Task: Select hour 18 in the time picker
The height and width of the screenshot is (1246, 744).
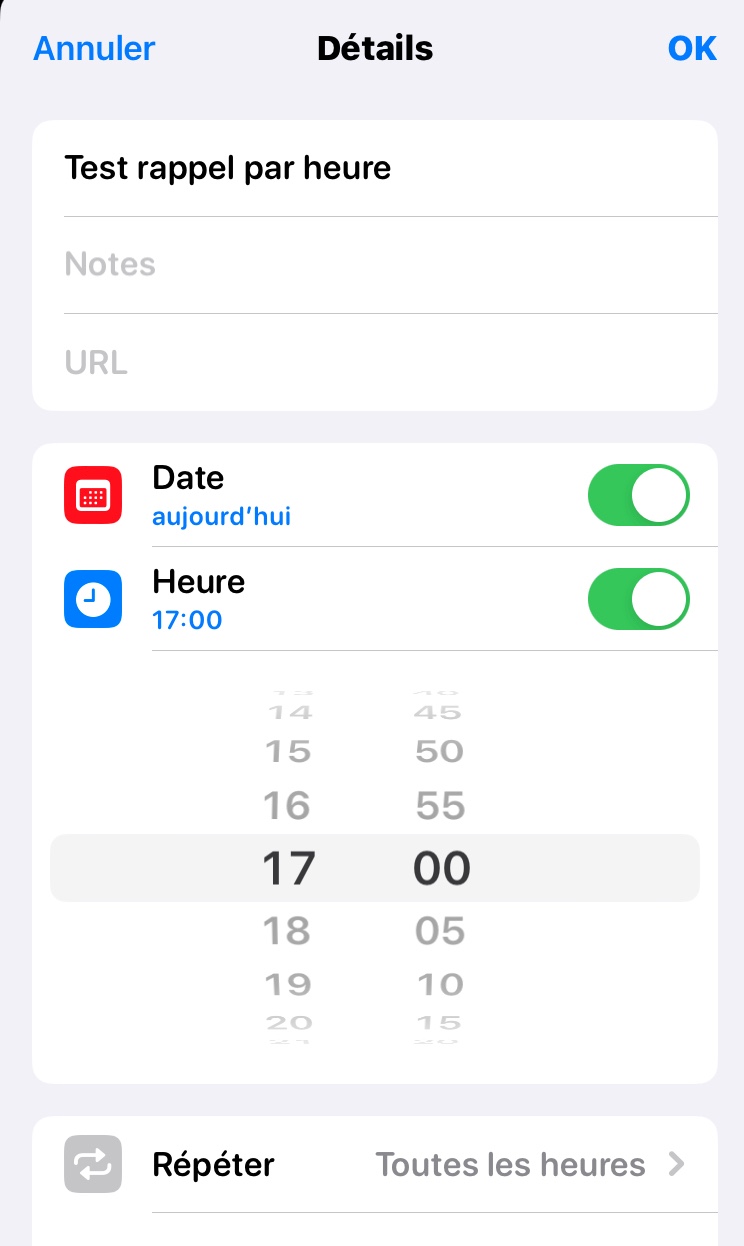Action: pyautogui.click(x=287, y=932)
